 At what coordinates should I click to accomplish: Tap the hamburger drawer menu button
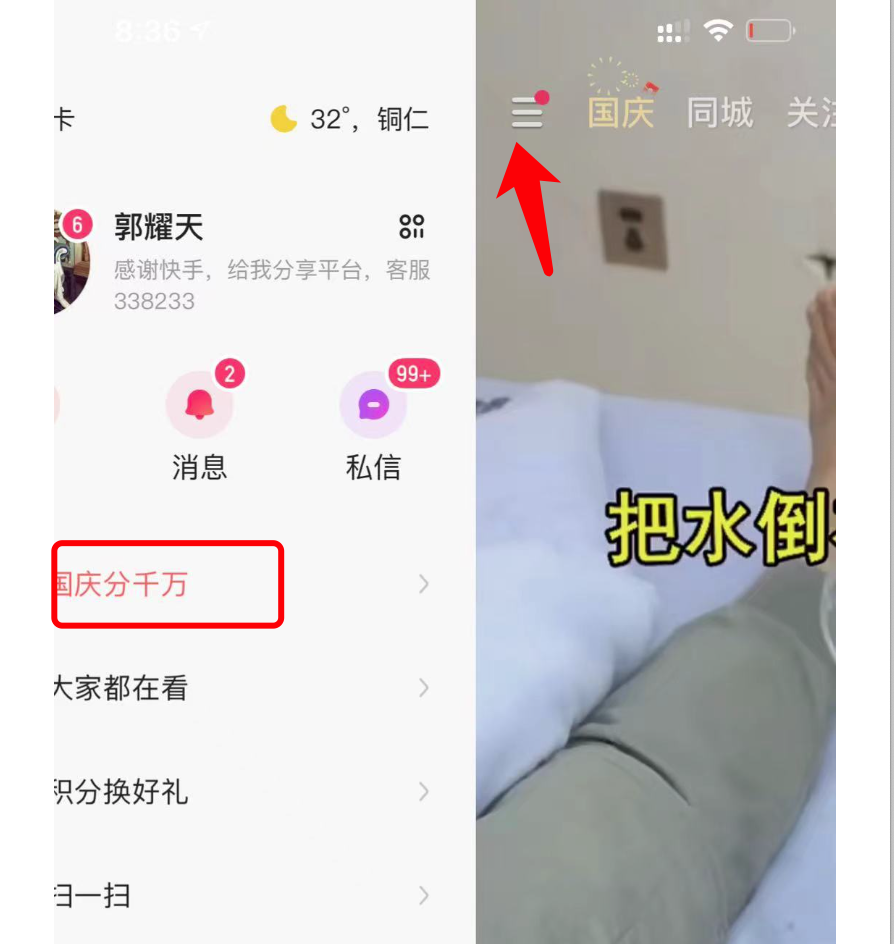pos(527,113)
